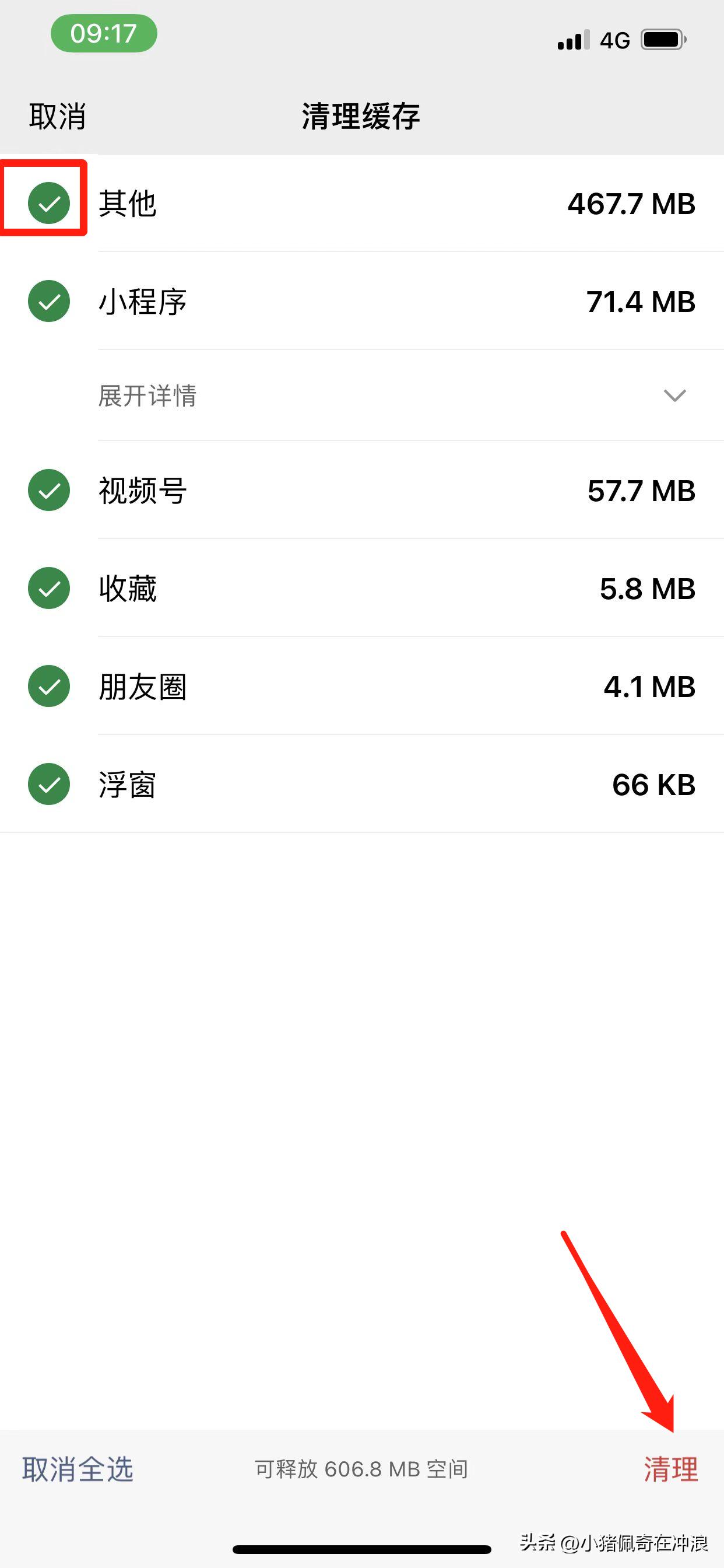Expand 展开详情 to show details

pos(148,396)
